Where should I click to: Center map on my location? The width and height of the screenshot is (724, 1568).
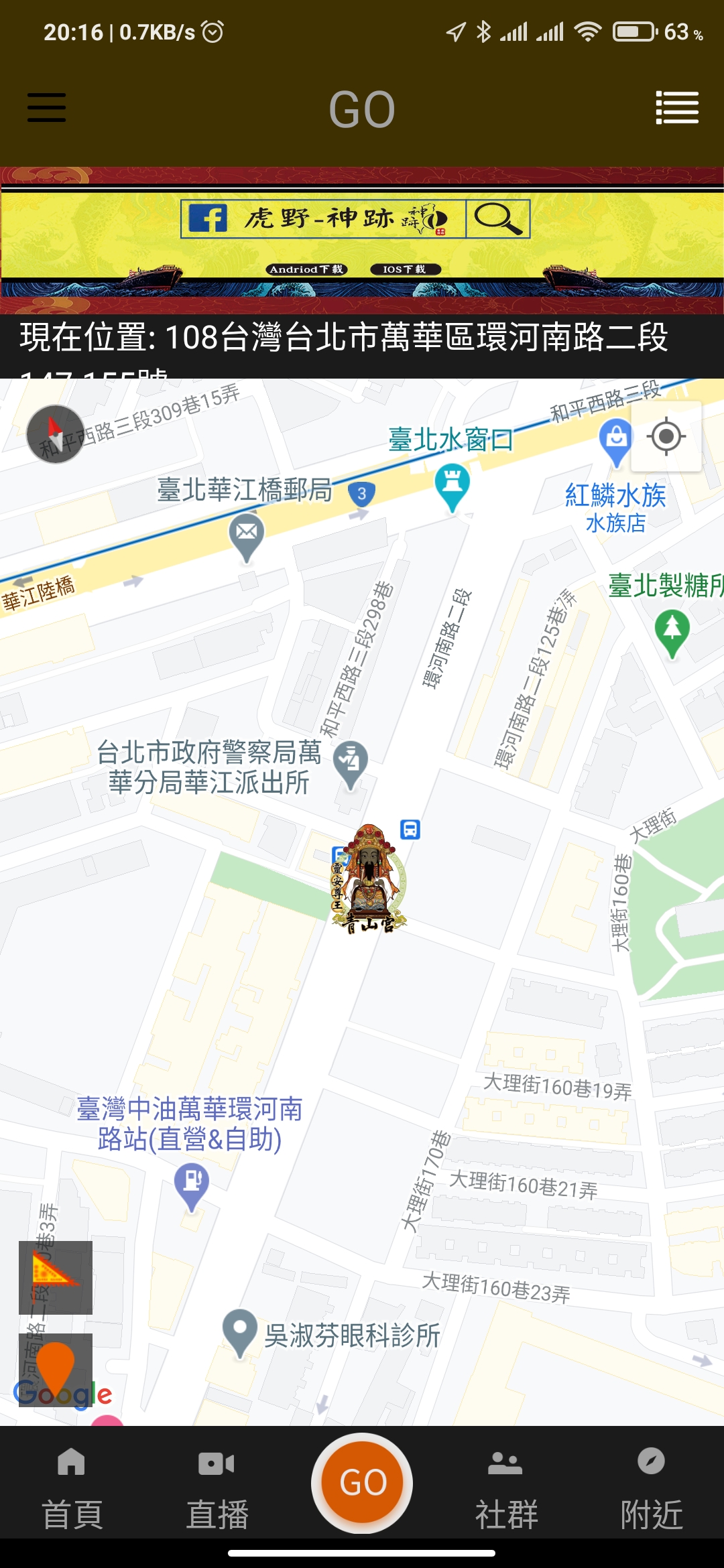(666, 437)
